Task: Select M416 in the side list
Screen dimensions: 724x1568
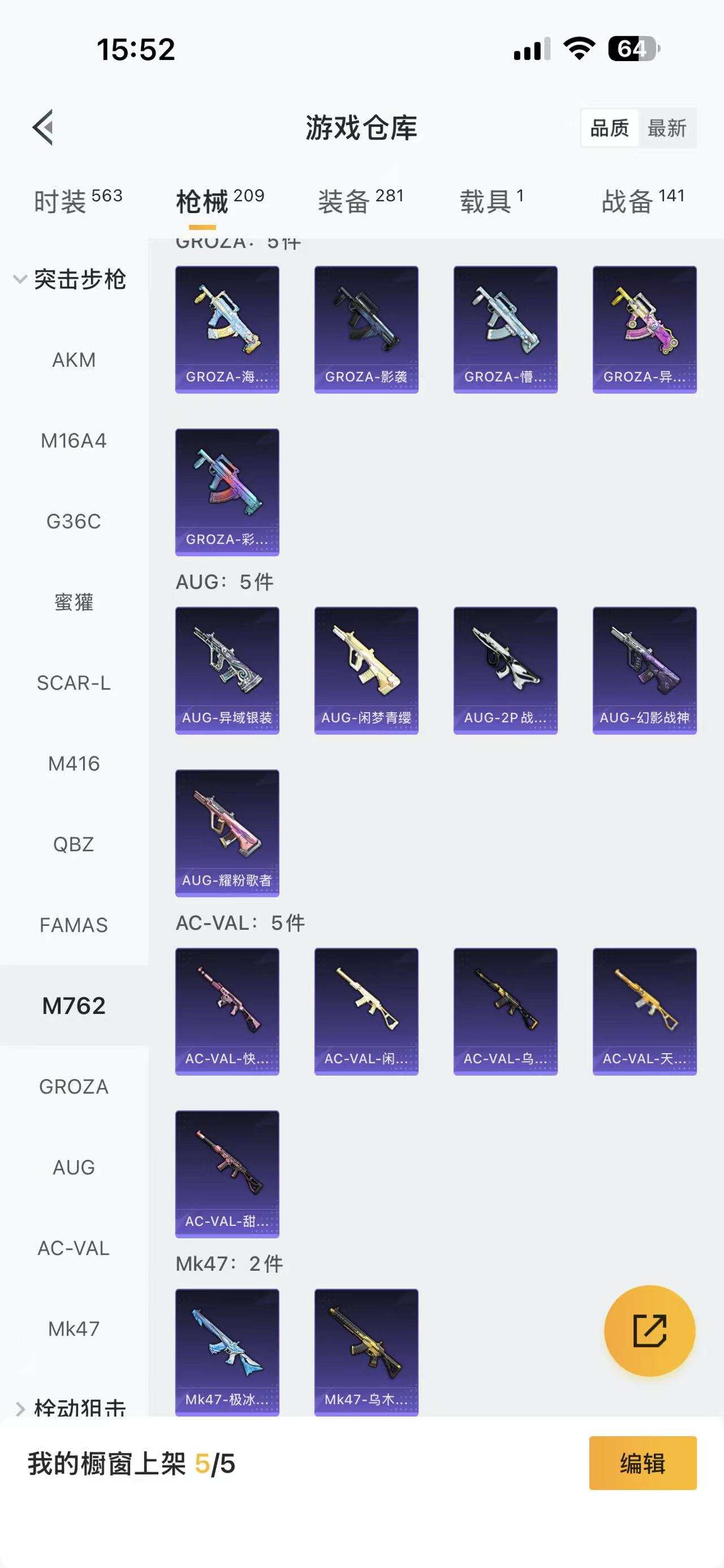Action: (74, 763)
